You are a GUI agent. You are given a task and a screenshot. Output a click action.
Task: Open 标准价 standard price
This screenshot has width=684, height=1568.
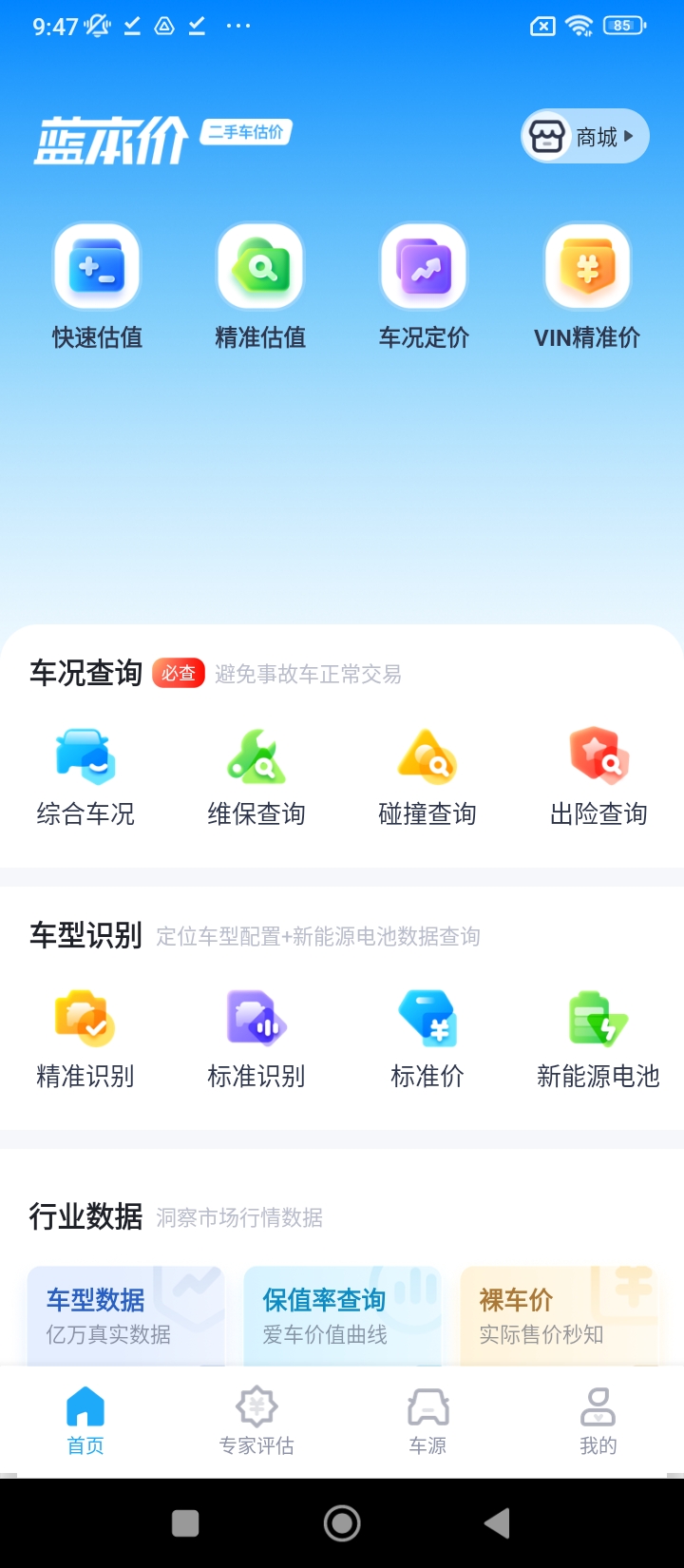427,1039
